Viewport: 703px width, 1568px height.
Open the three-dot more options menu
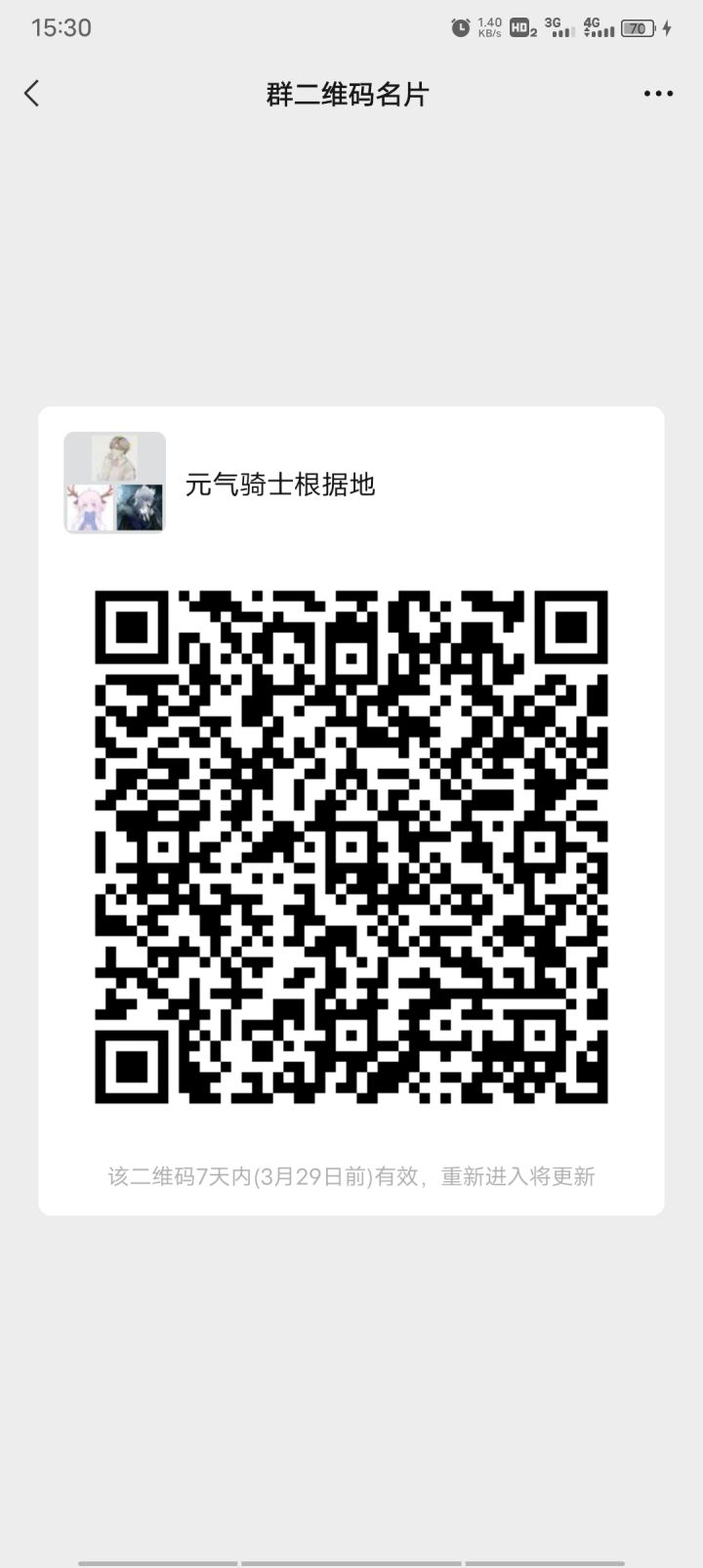coord(659,93)
